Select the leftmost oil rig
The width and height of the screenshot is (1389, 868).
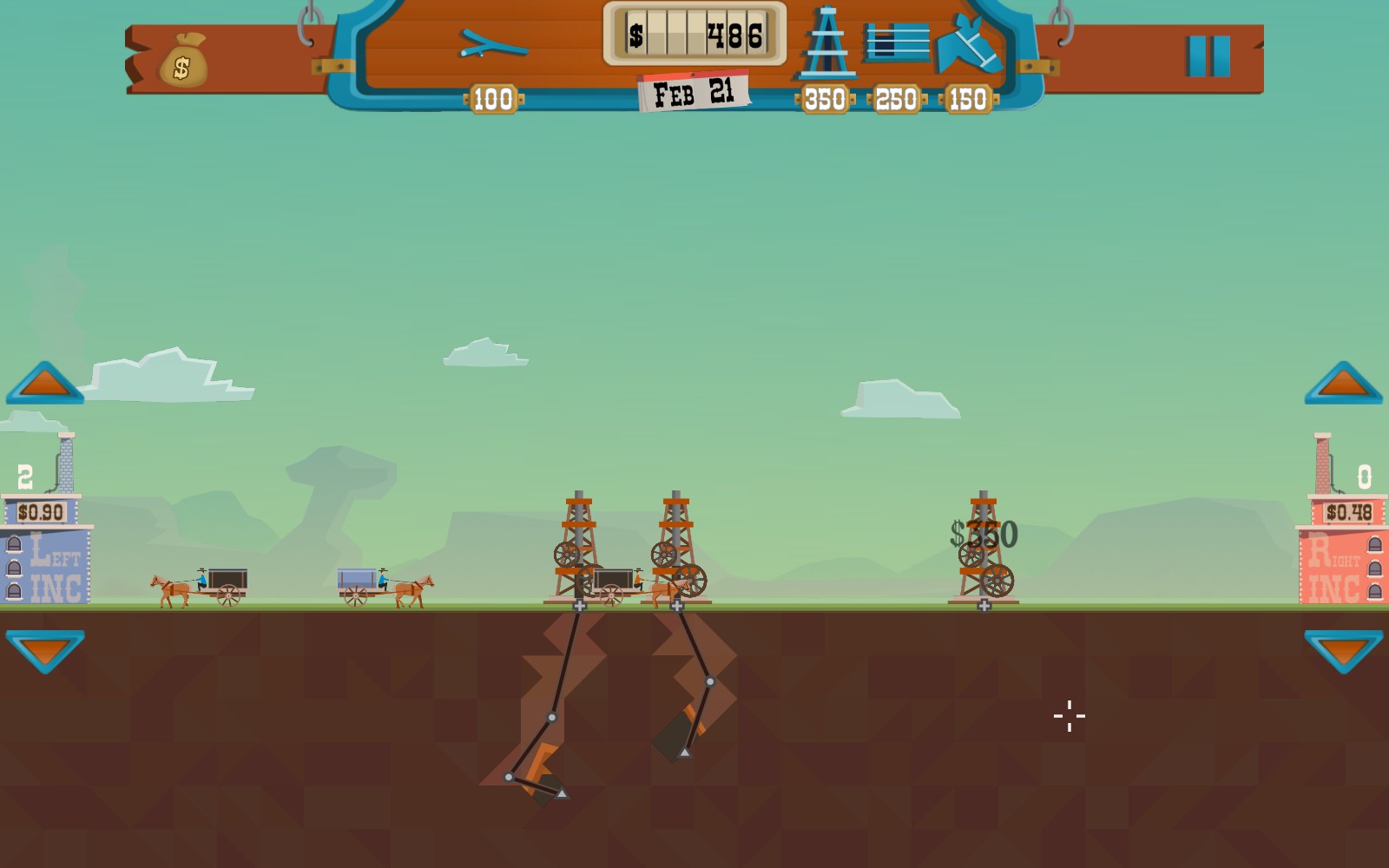[x=576, y=547]
